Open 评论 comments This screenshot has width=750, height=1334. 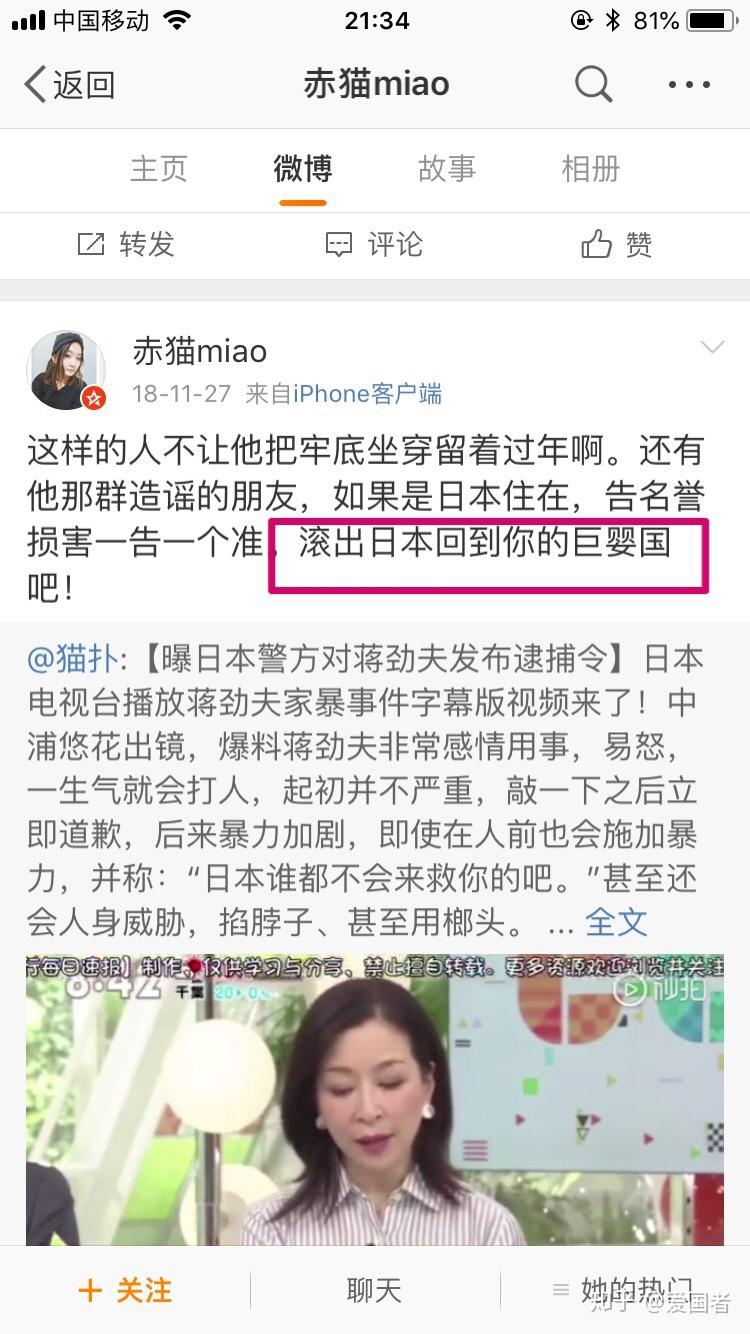point(374,244)
